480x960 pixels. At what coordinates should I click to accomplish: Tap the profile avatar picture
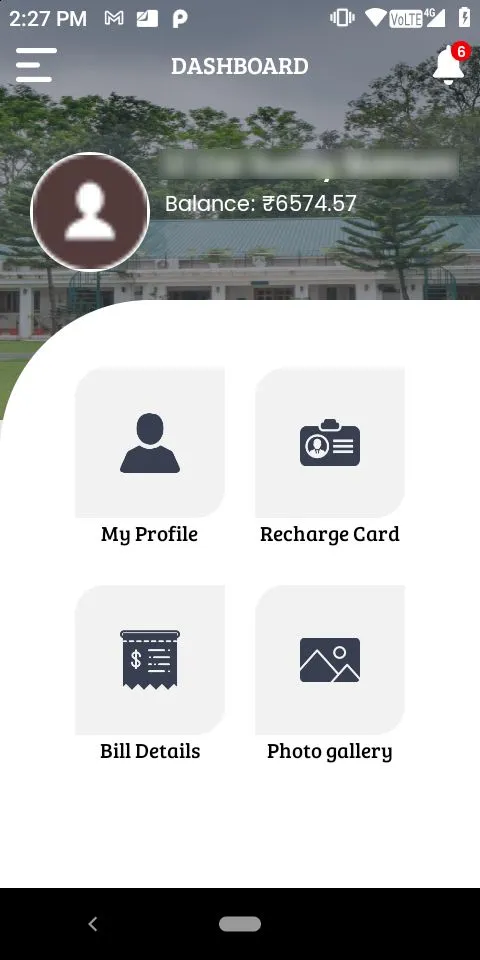[x=90, y=211]
